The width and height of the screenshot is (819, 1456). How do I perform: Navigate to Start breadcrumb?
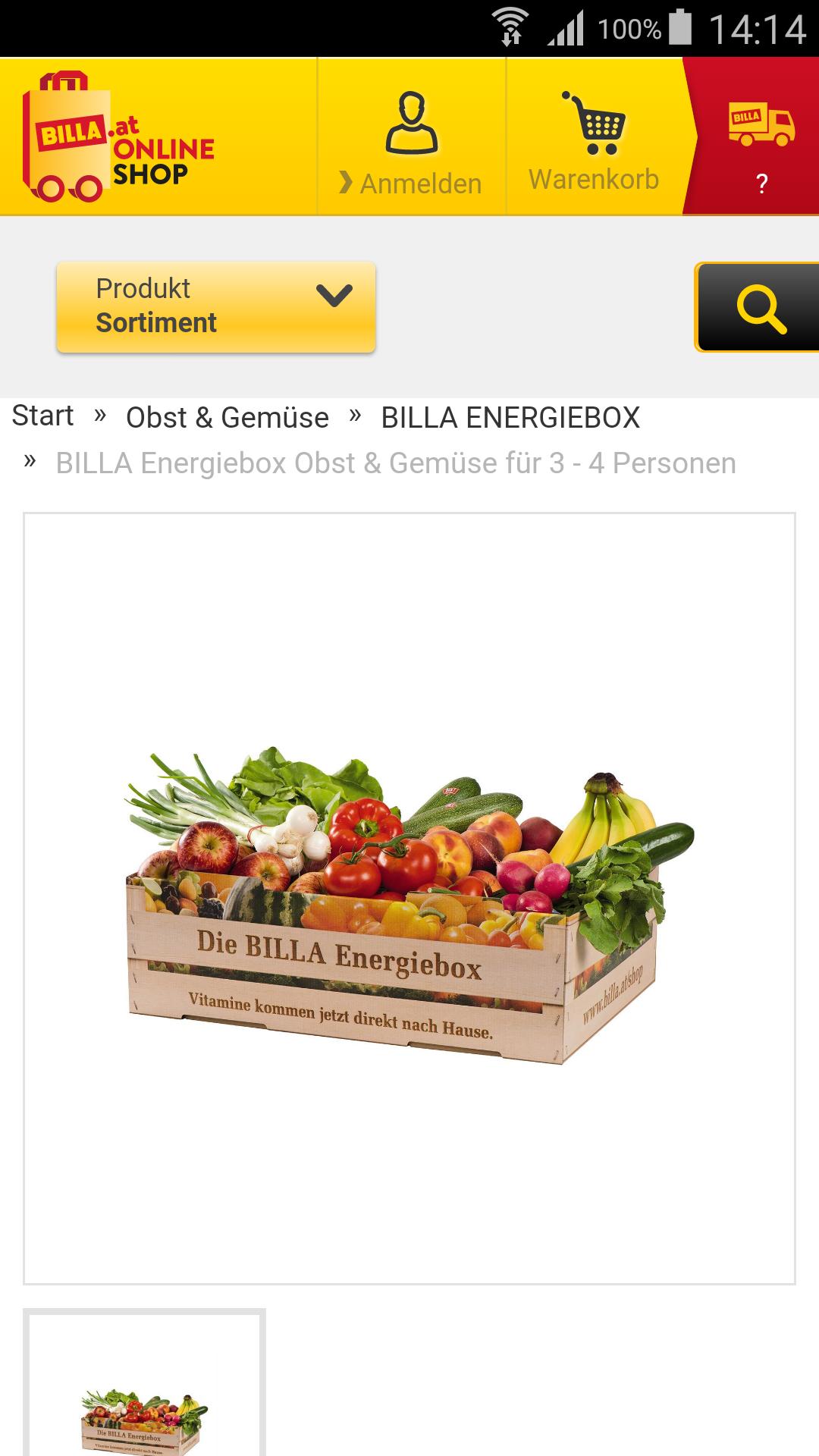43,416
